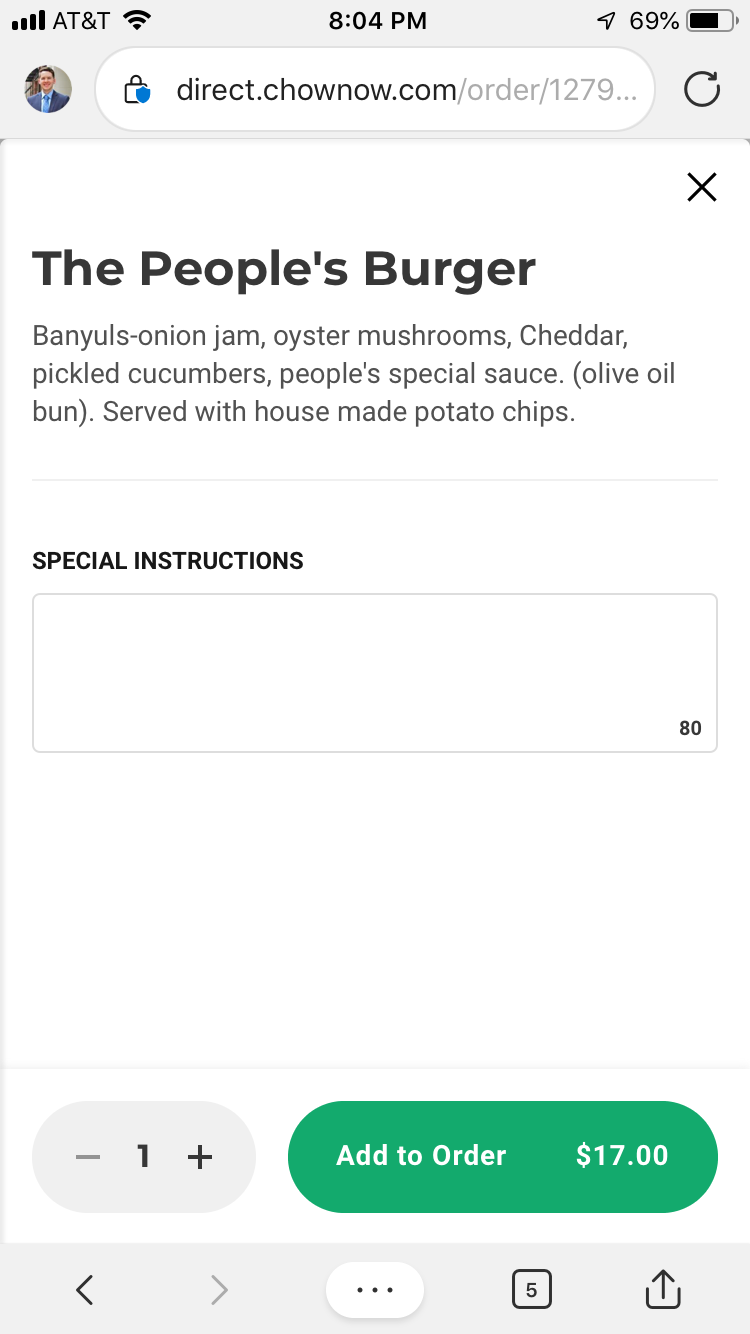Decrease burger quantity with minus
Screen dimensions: 750x1334
pos(88,1157)
